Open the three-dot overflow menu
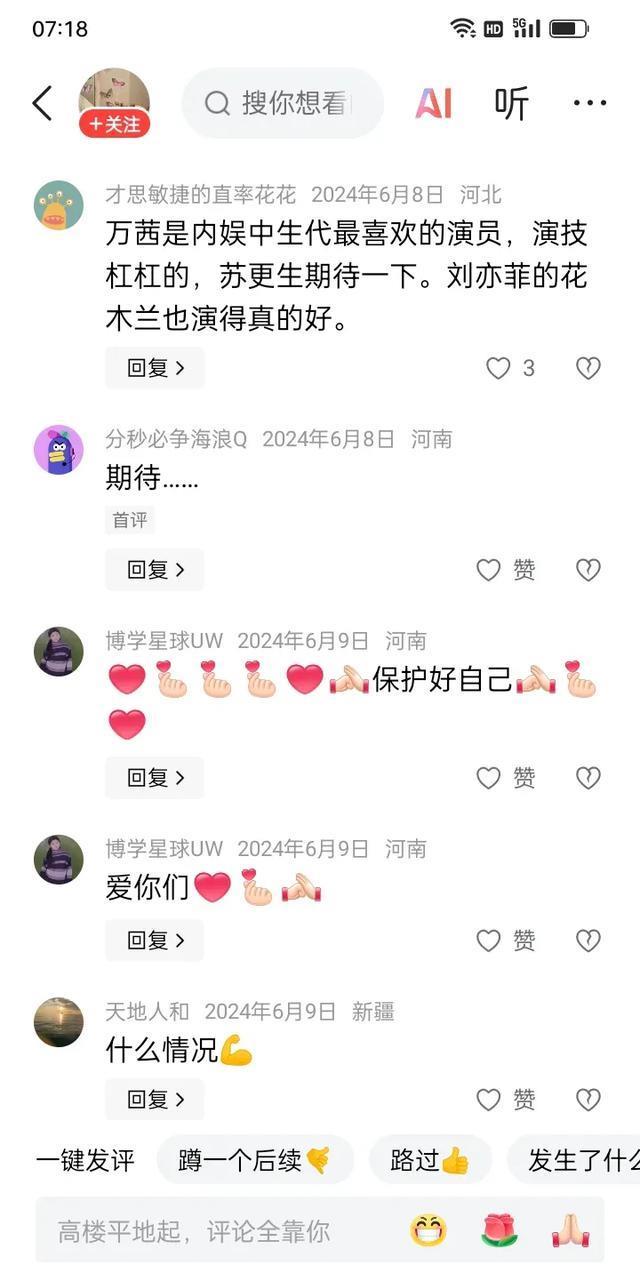640x1273 pixels. tap(590, 103)
